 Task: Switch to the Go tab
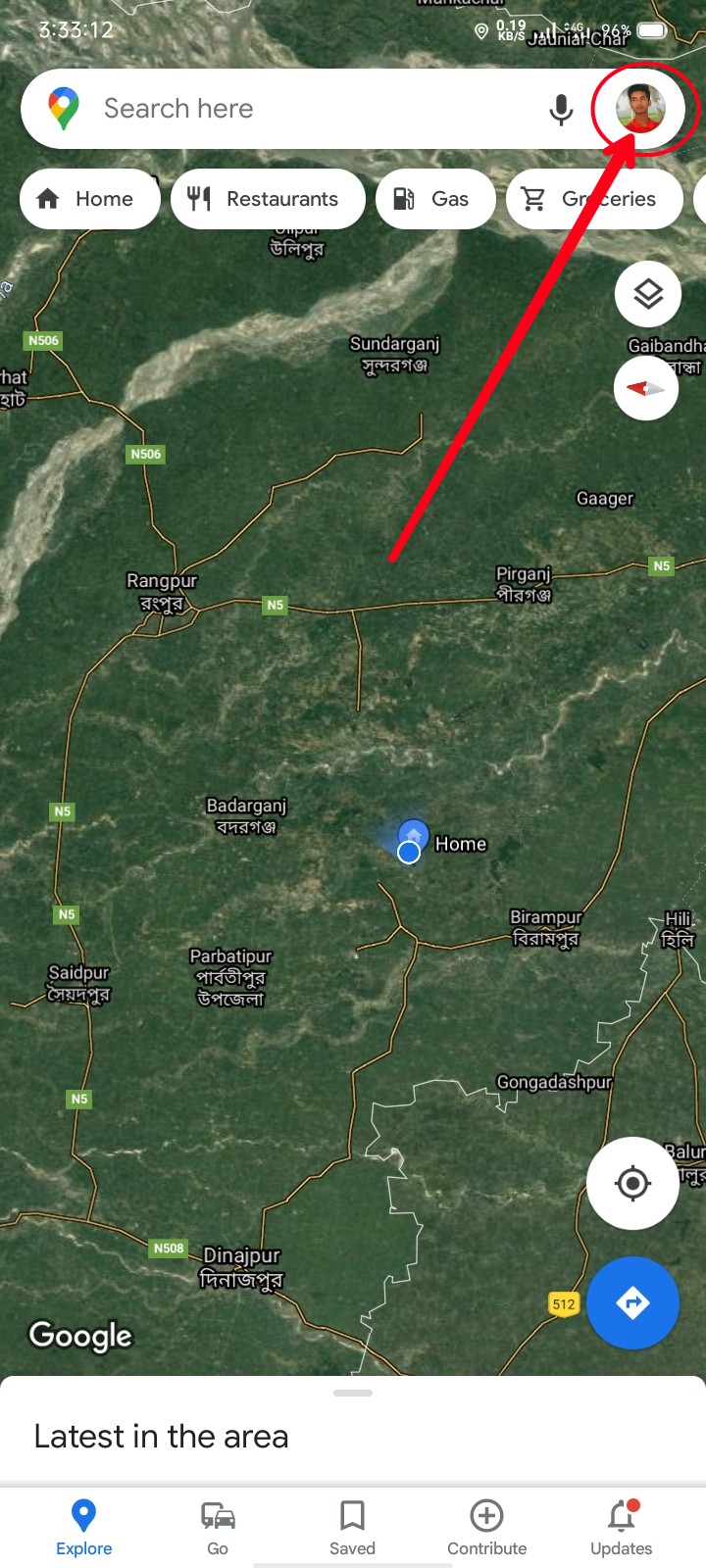218,1528
